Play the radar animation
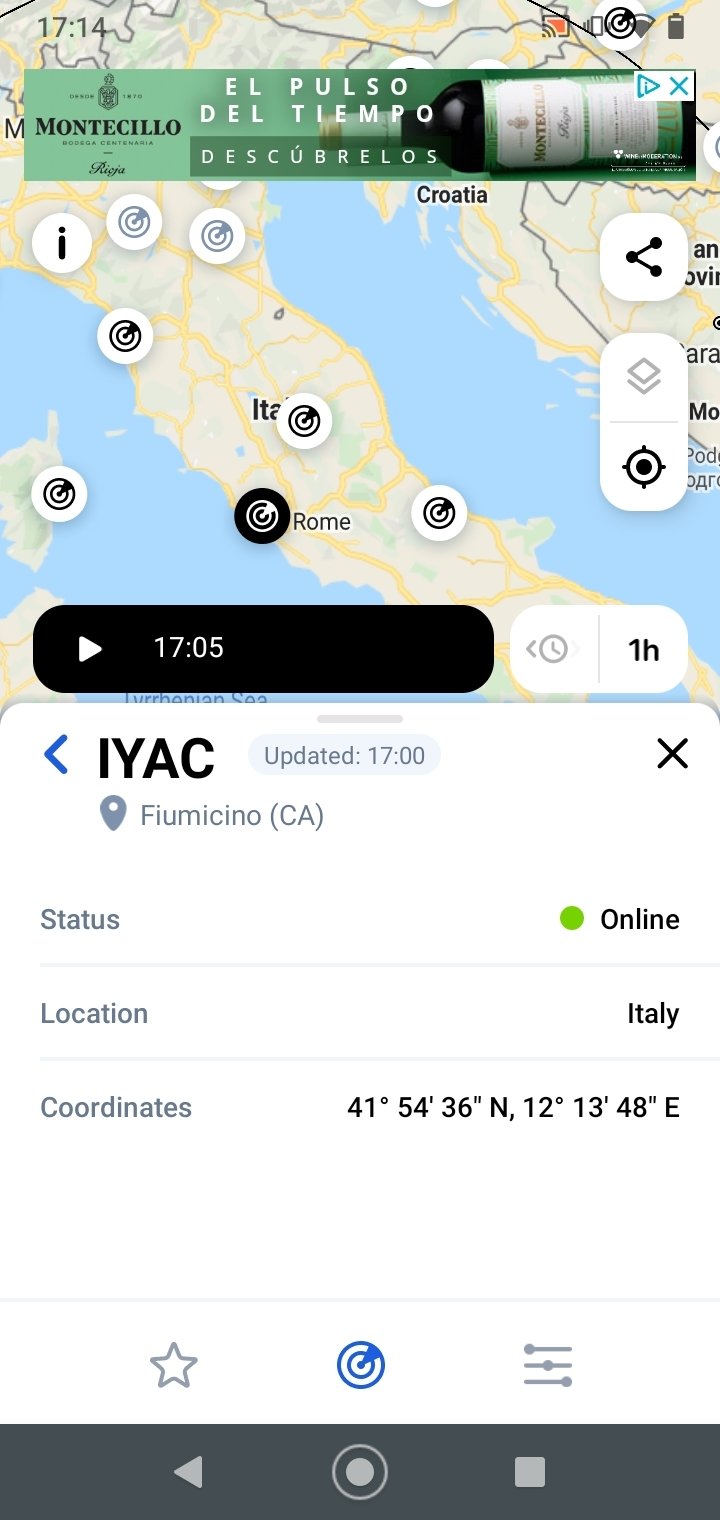The width and height of the screenshot is (720, 1520). (x=90, y=649)
